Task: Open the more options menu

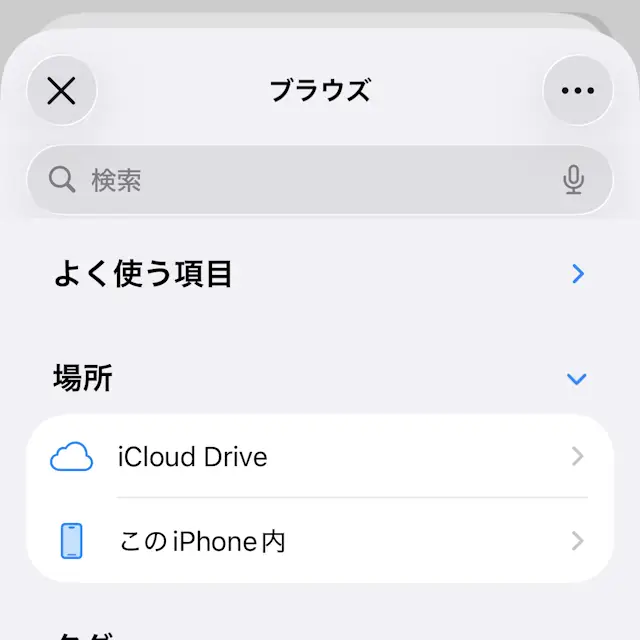Action: coord(577,91)
